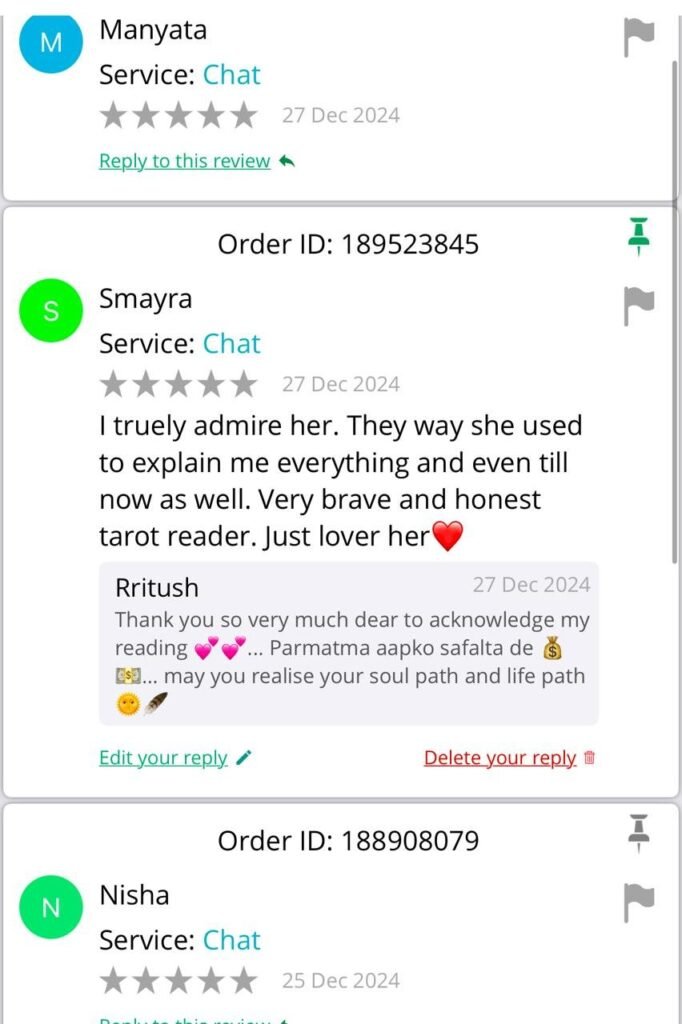The width and height of the screenshot is (682, 1024).
Task: Open Chat service link in Manyata's review
Action: click(231, 75)
